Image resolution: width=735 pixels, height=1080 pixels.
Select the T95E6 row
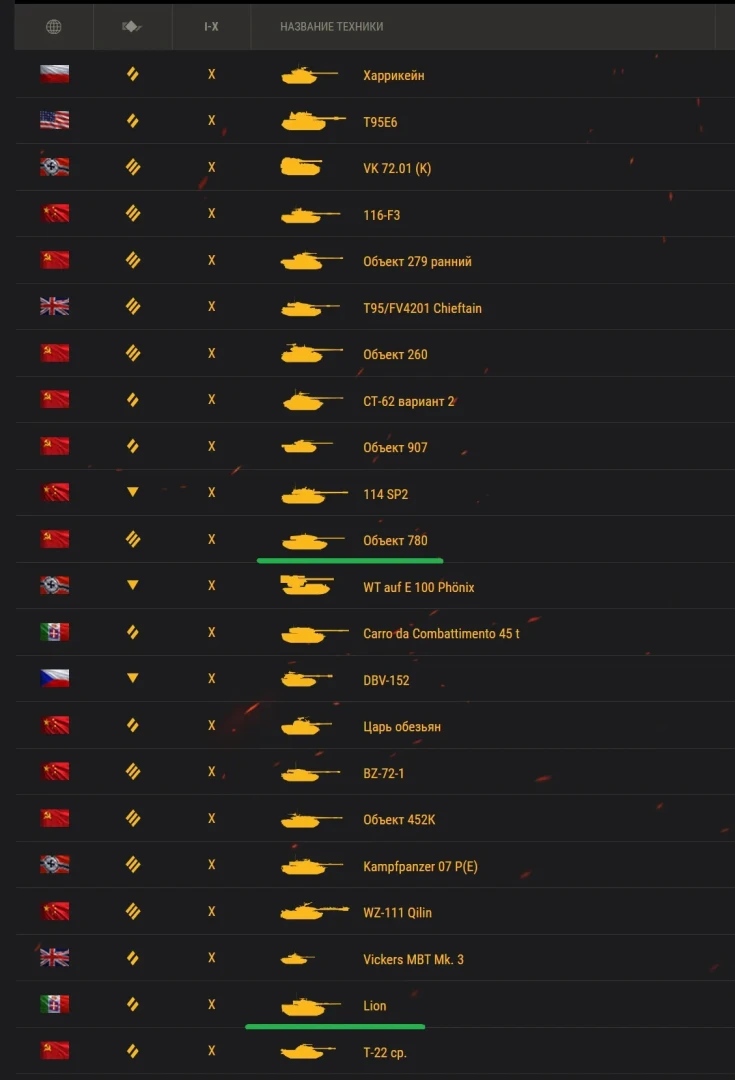pos(380,122)
